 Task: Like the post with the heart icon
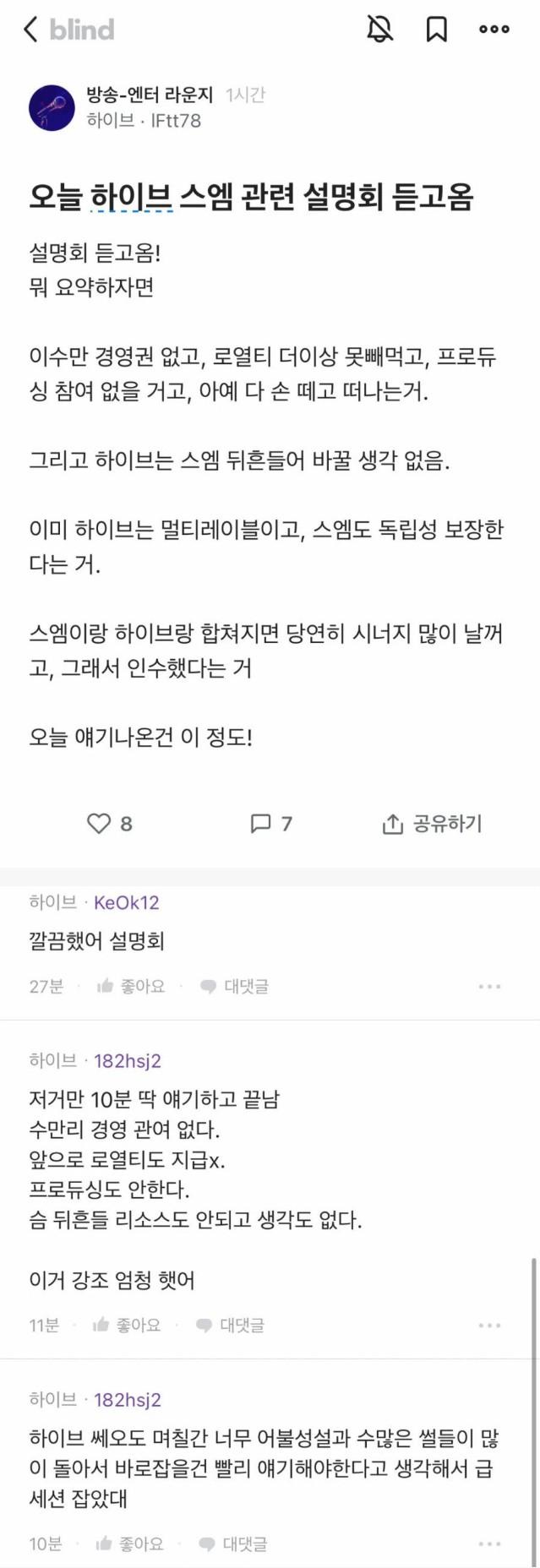tap(100, 823)
